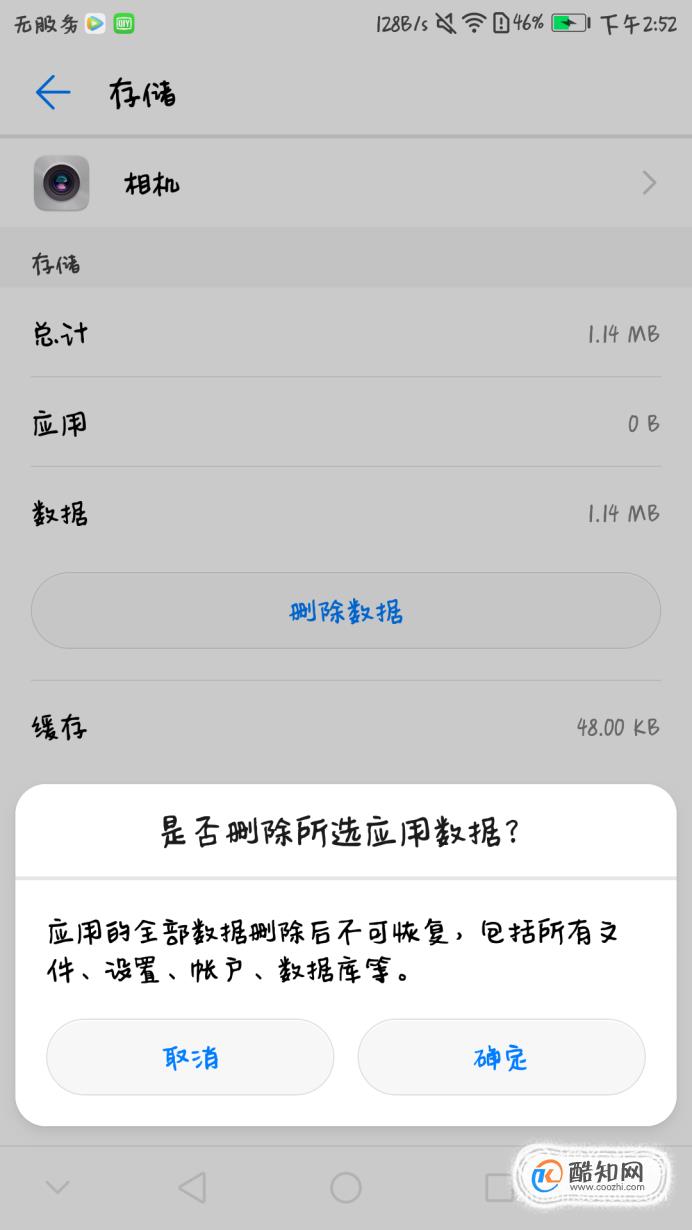This screenshot has height=1230, width=692.
Task: Confirm deletion with 确定 button
Action: [x=501, y=1057]
